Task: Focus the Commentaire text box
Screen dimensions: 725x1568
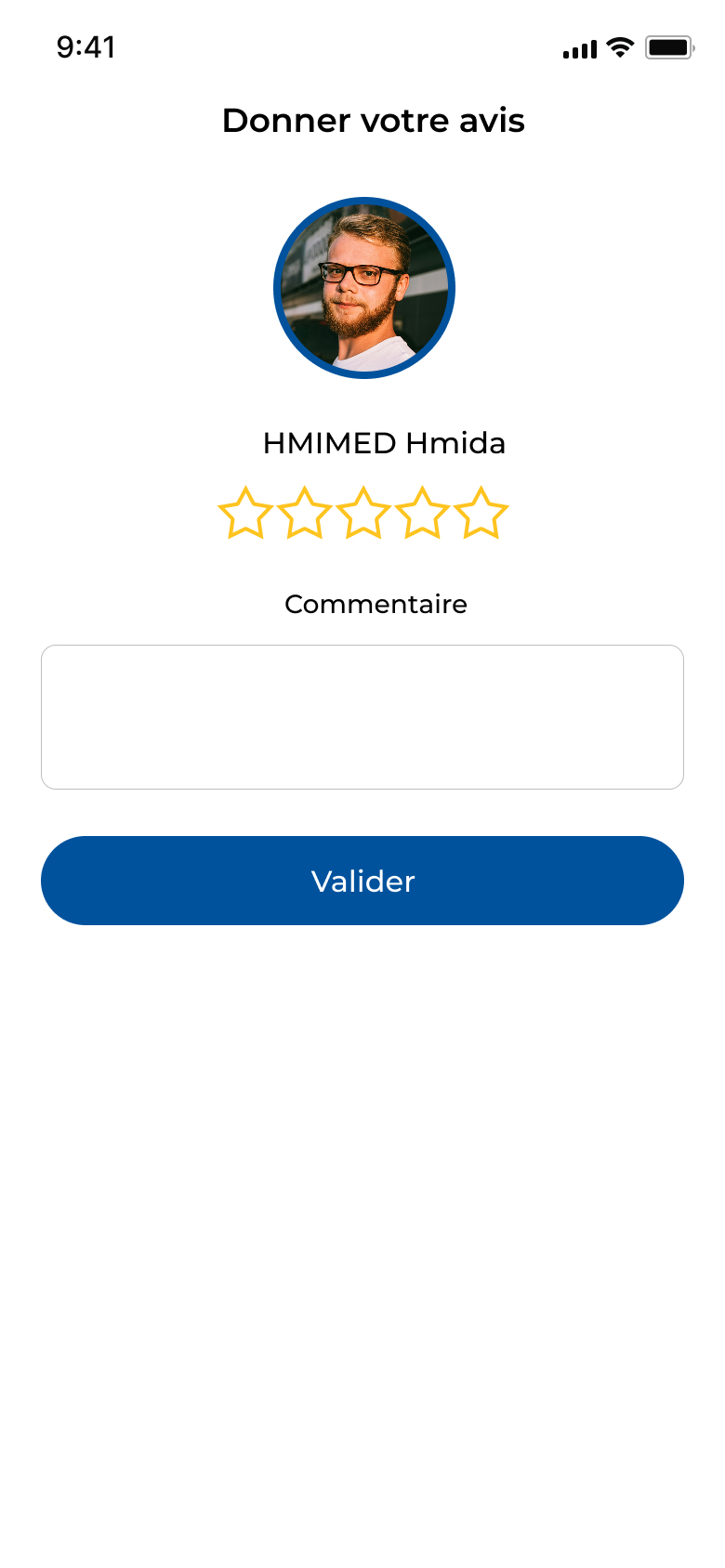Action: tap(362, 717)
